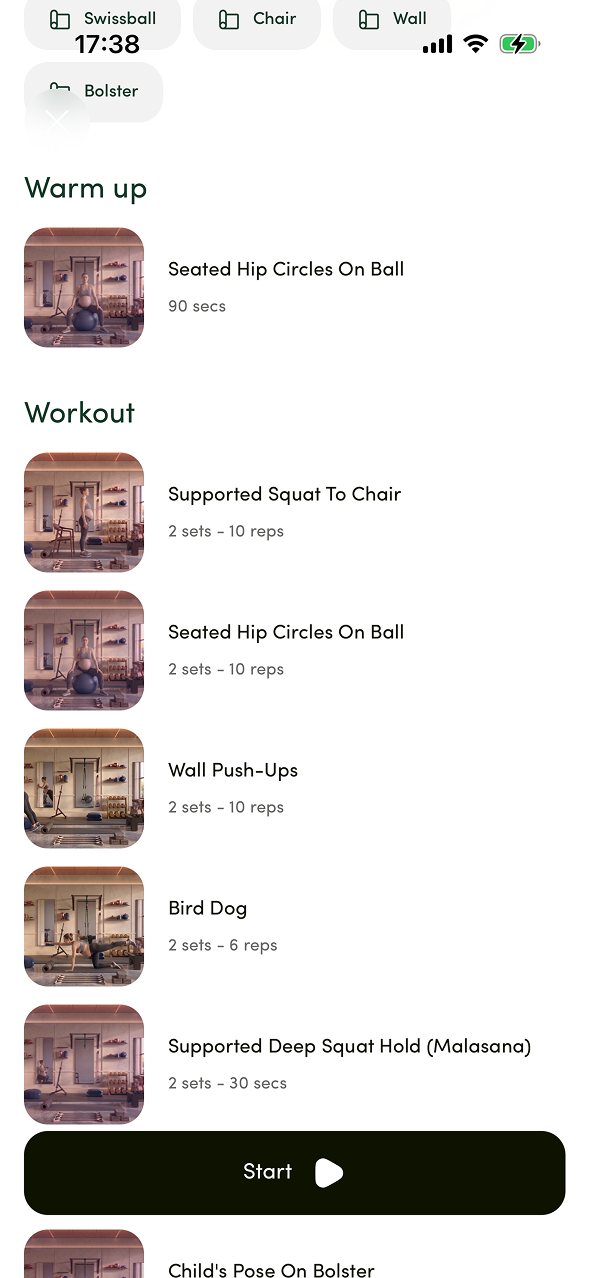This screenshot has width=590, height=1278.
Task: Open Supported Squat To Chair exercise
Action: point(295,513)
